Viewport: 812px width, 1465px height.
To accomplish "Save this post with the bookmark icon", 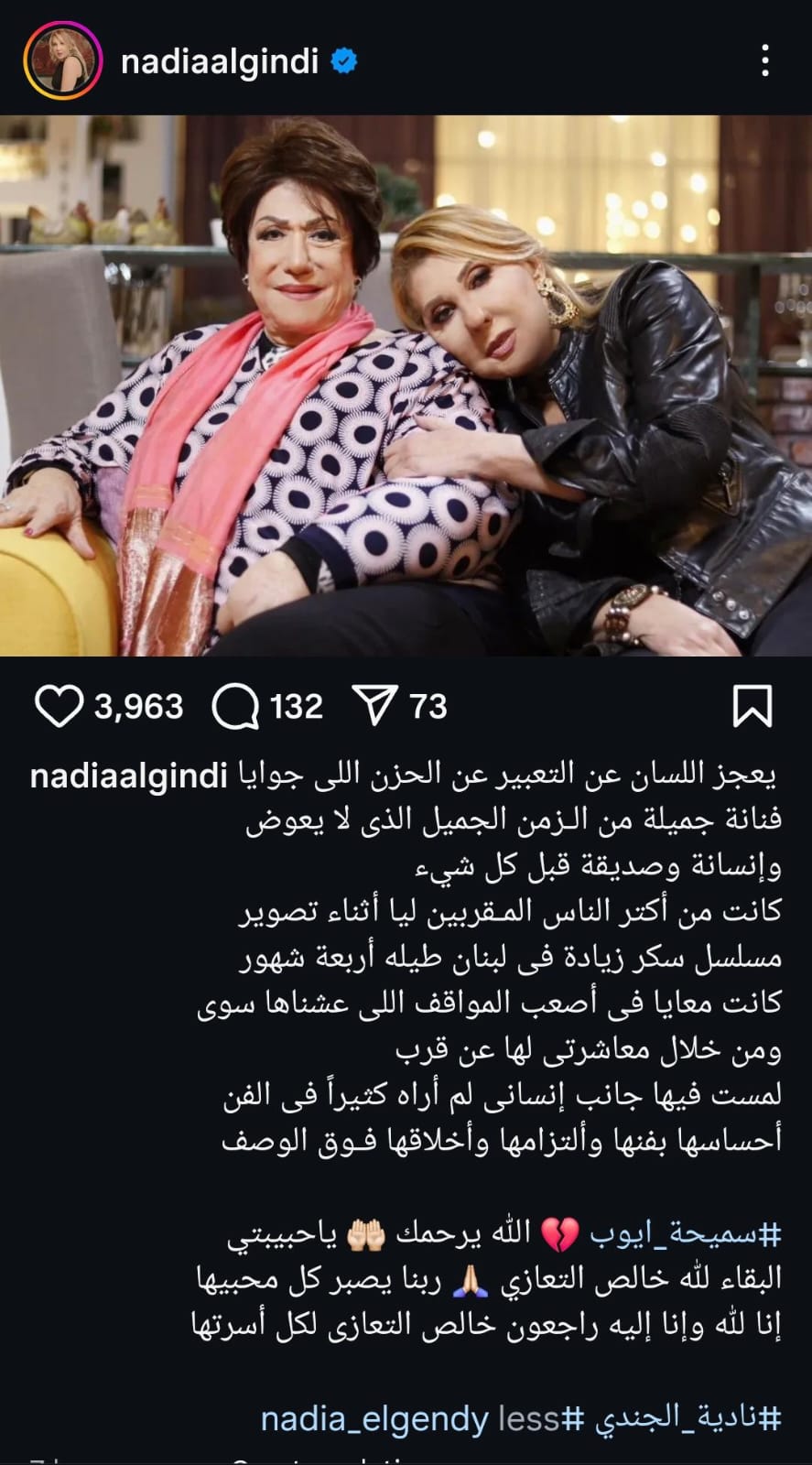I will click(x=752, y=707).
